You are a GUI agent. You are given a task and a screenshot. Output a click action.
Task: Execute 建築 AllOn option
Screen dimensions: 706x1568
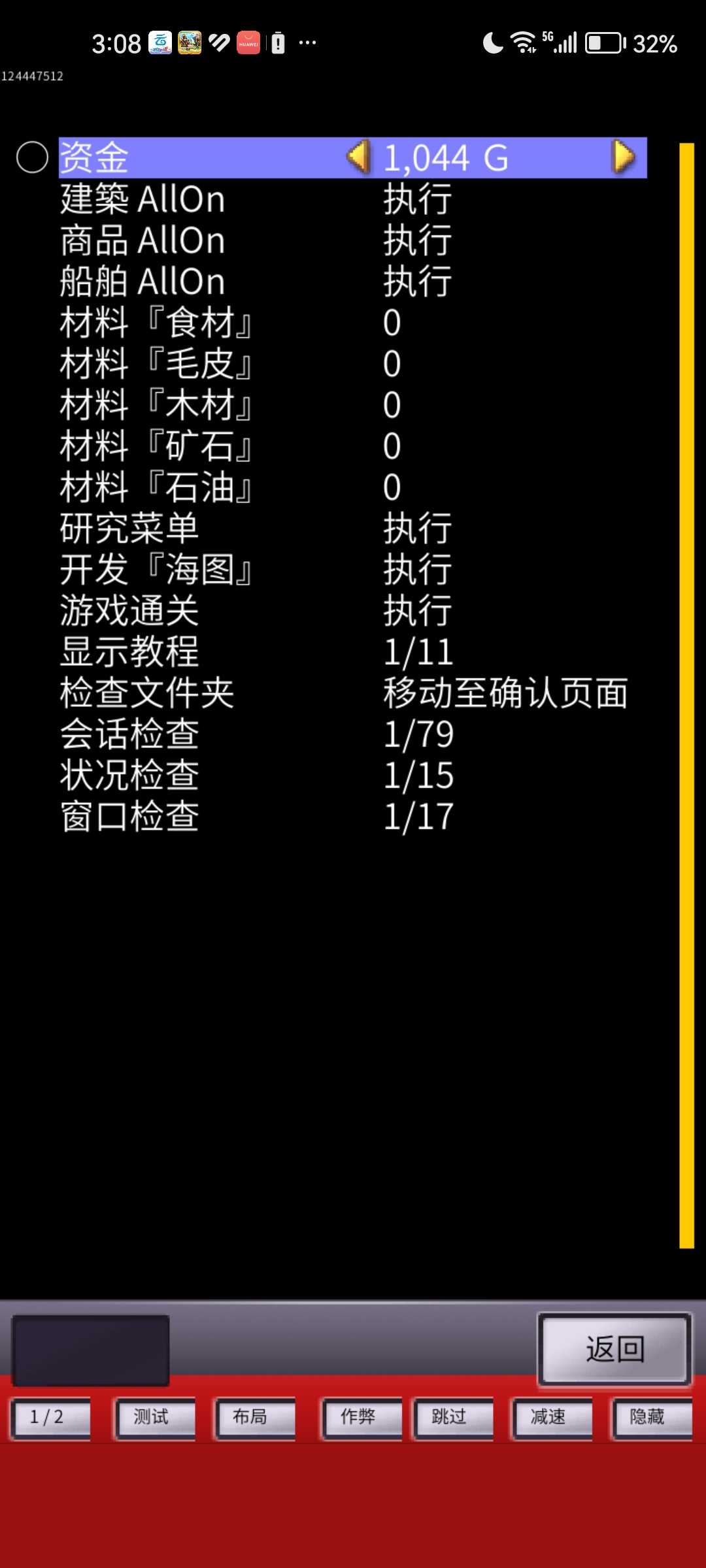coord(417,199)
